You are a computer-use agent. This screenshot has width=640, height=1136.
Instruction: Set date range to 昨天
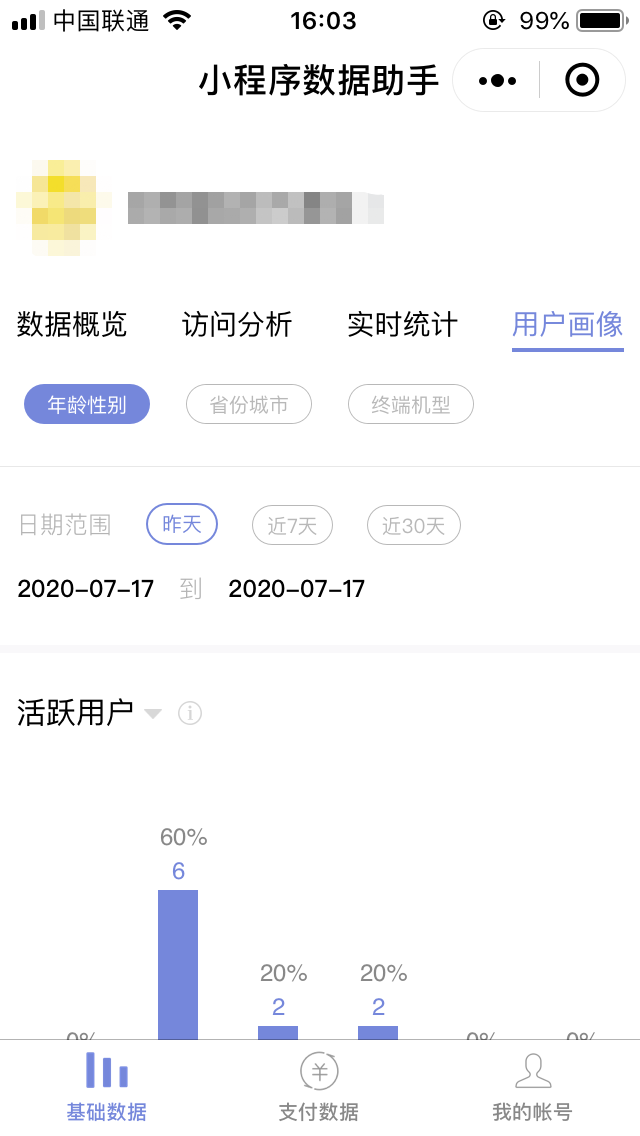coord(182,525)
